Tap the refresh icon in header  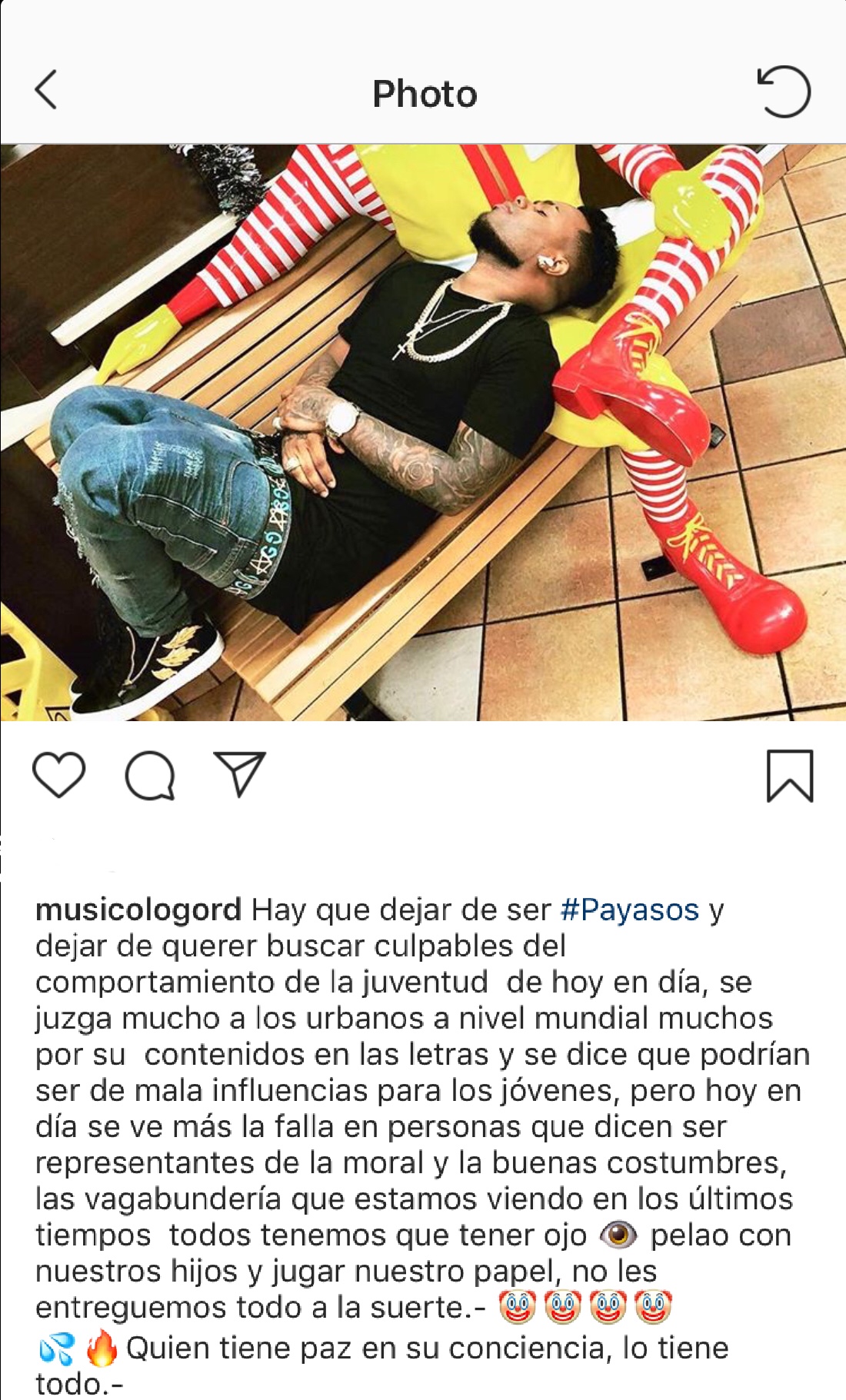coord(784,91)
